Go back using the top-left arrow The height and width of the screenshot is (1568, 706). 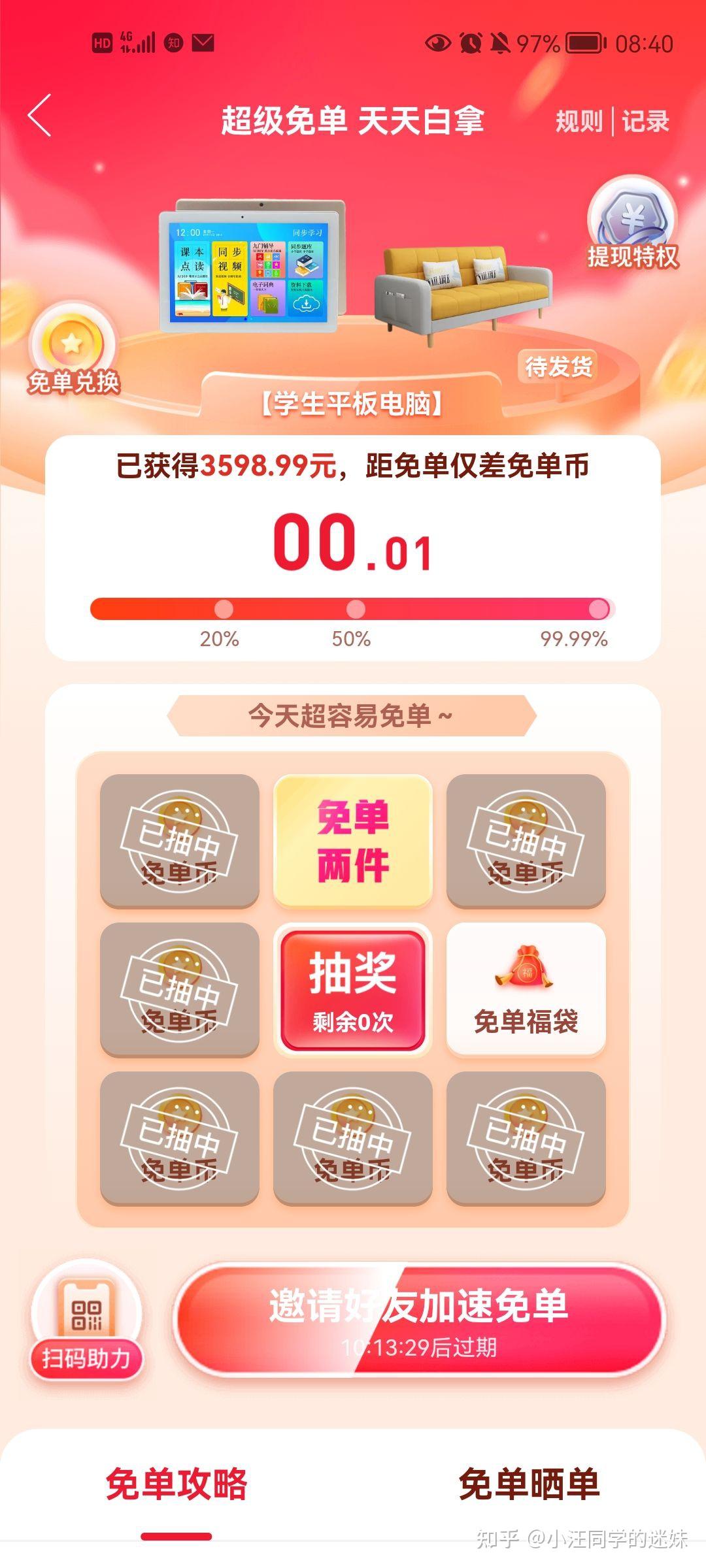[40, 115]
